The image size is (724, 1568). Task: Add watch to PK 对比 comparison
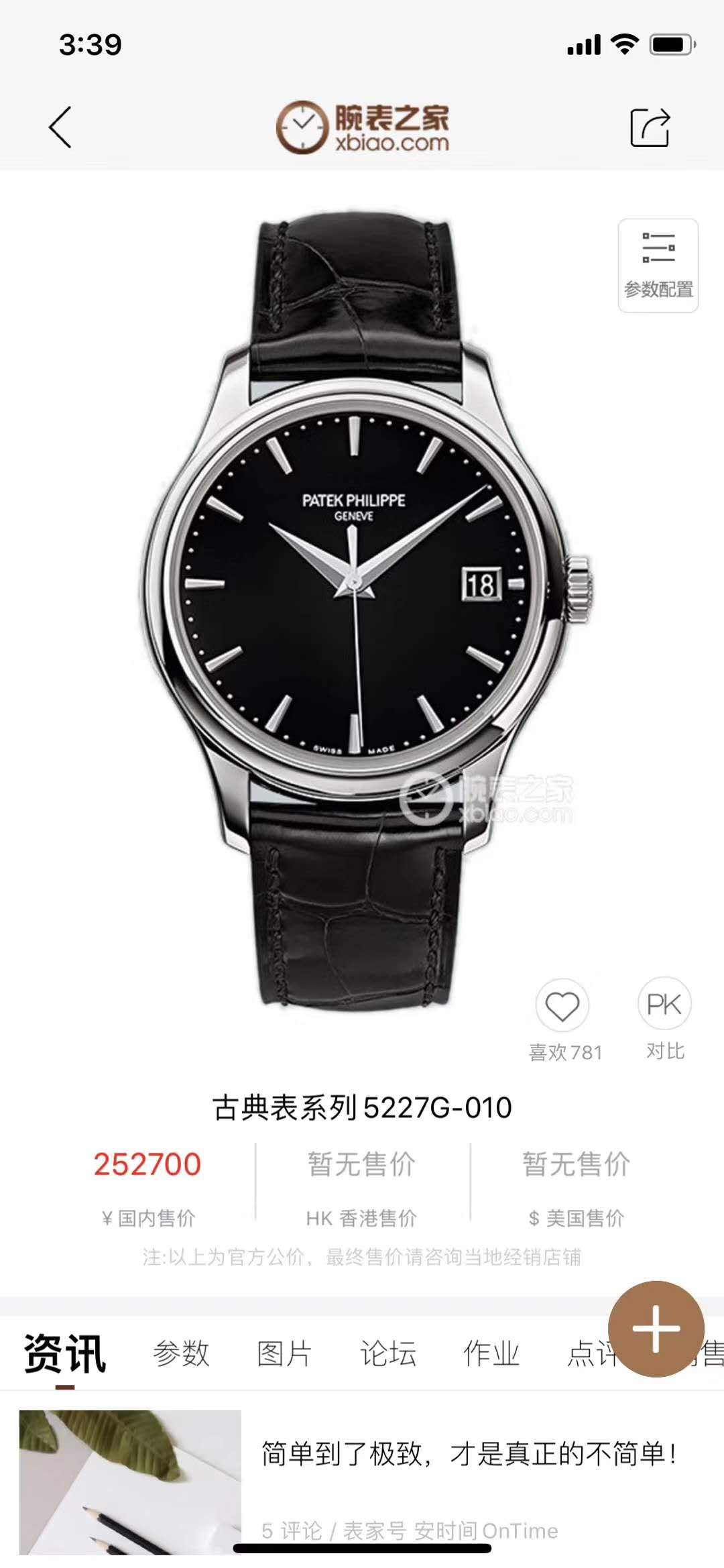coord(664,1005)
